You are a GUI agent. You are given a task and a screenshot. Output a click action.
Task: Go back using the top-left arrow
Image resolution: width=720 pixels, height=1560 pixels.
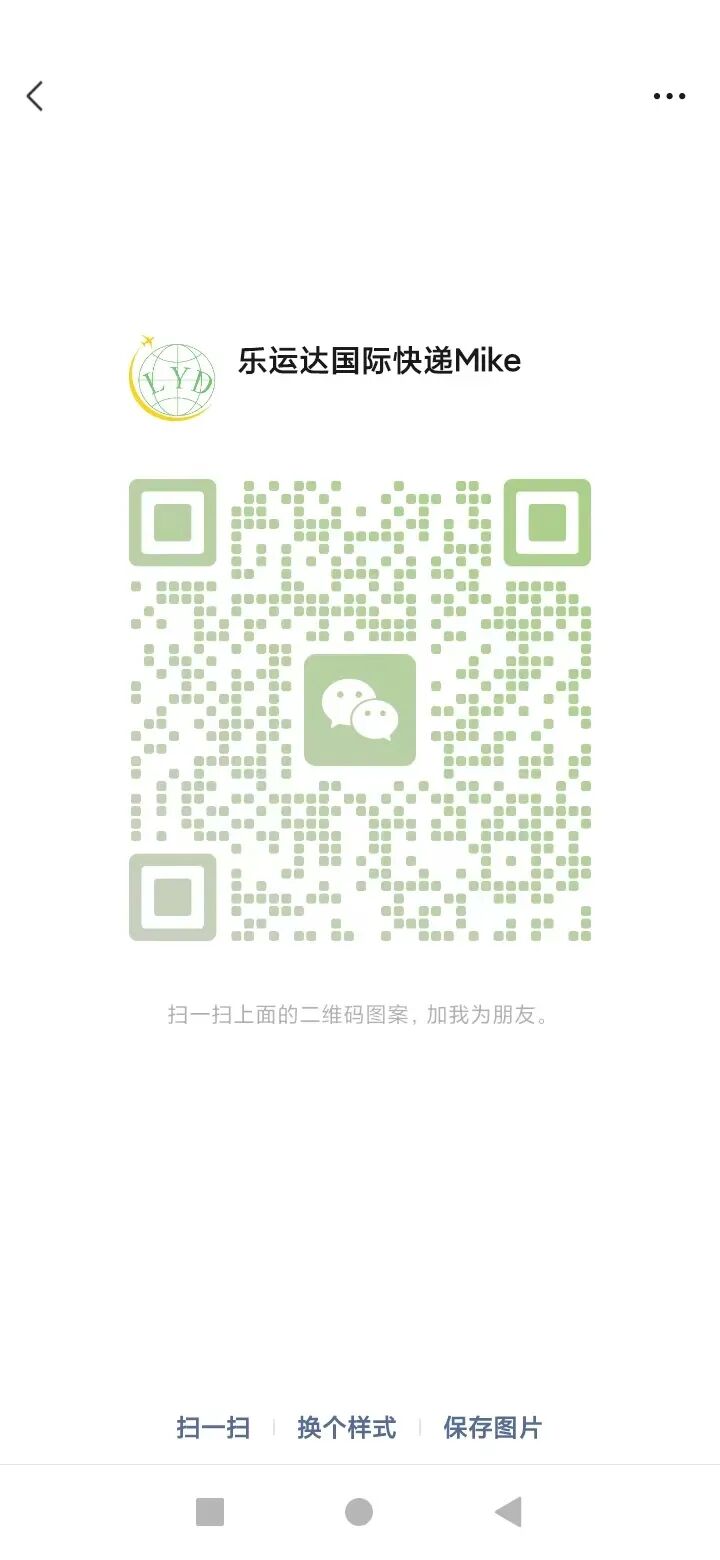pos(35,96)
